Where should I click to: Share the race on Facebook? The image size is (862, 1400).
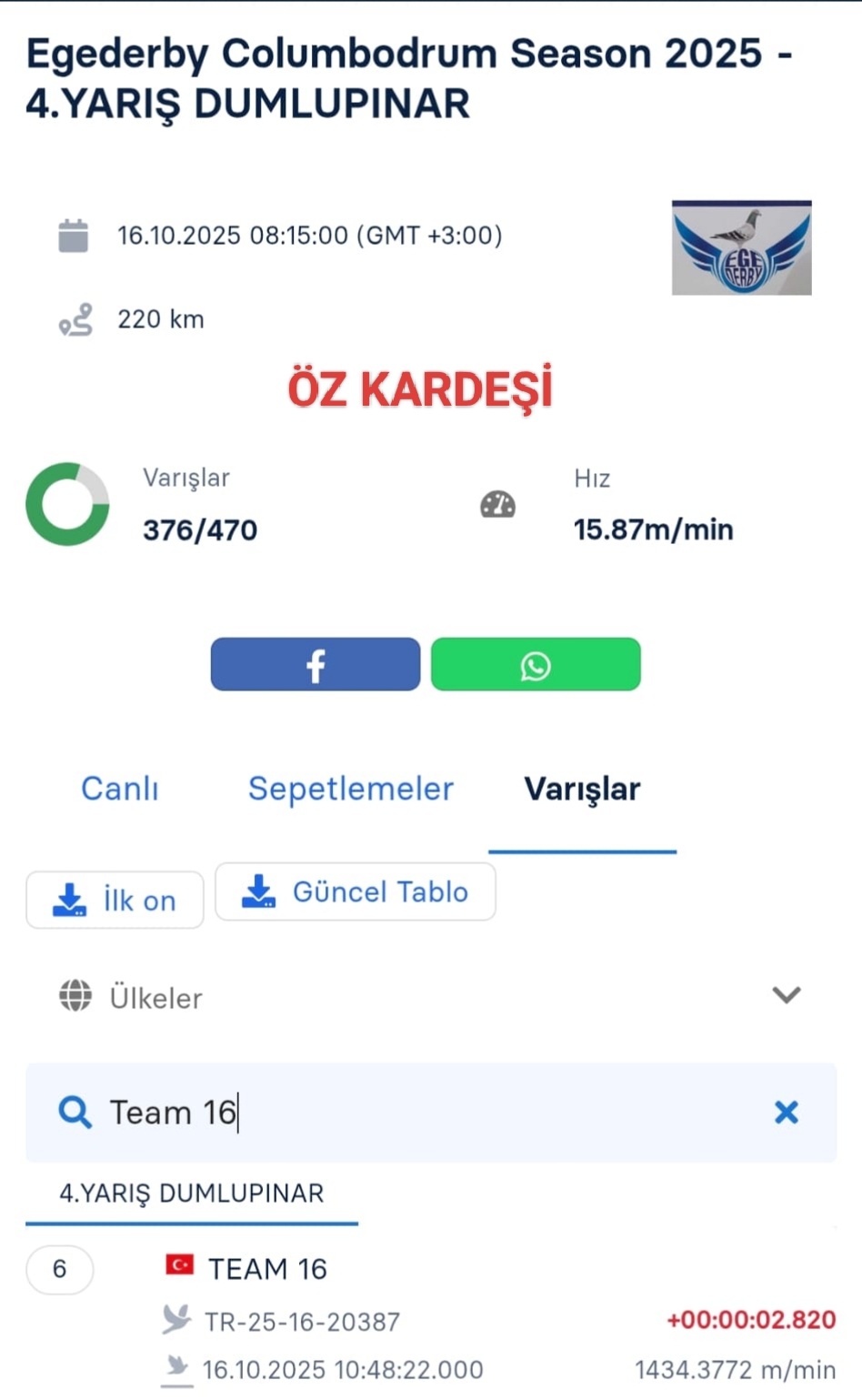click(315, 664)
